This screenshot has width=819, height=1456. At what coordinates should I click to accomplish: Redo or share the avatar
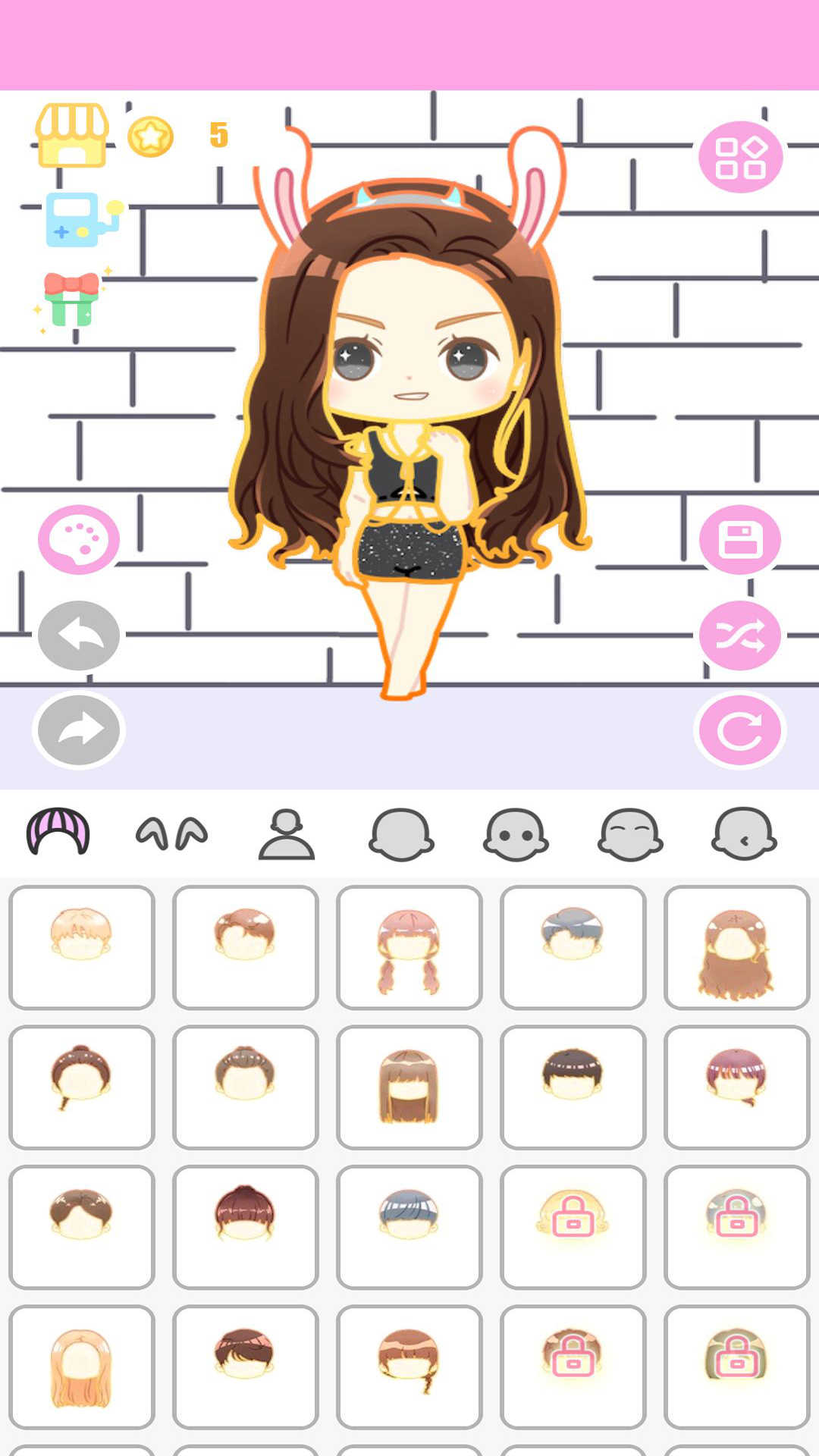(x=78, y=729)
